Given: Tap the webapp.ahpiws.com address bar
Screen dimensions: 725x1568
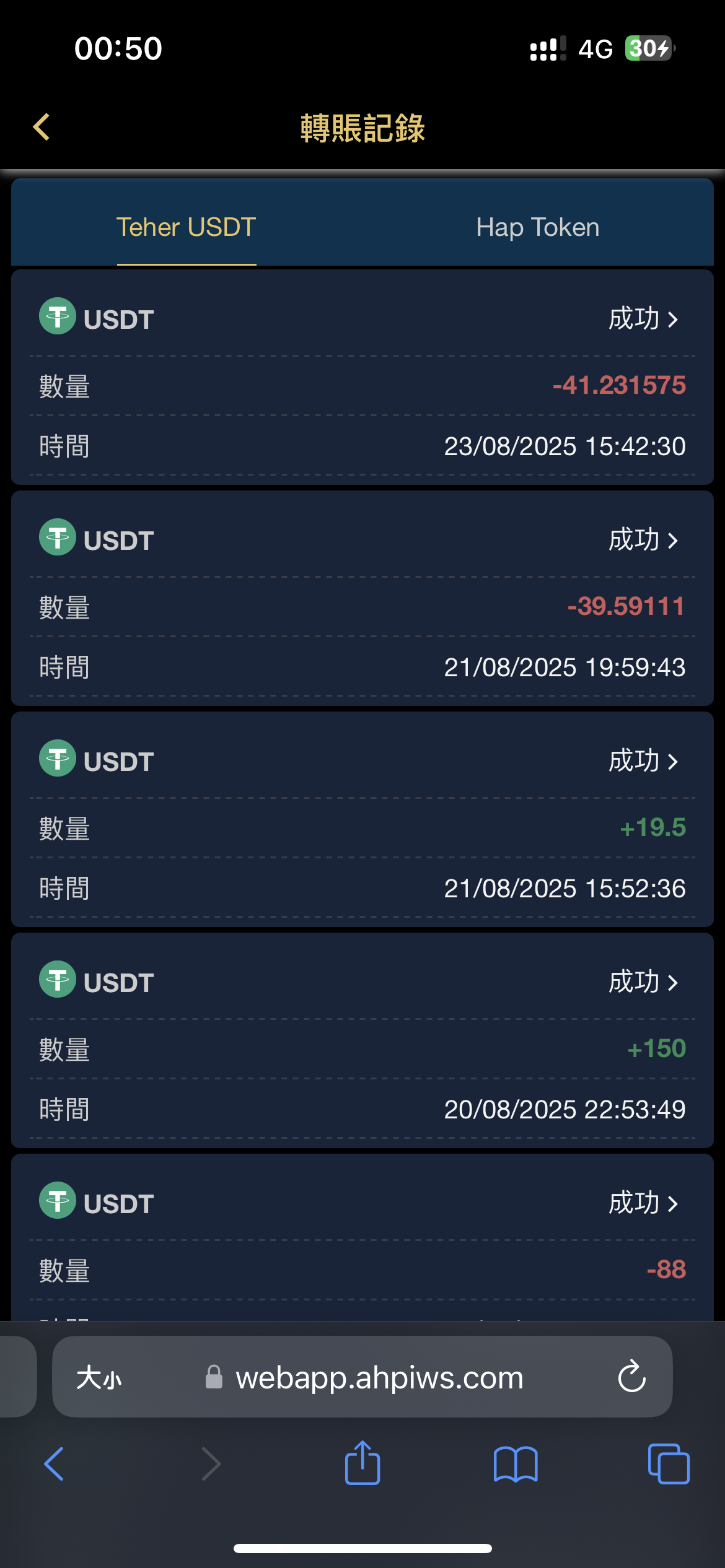Looking at the screenshot, I should point(362,1377).
